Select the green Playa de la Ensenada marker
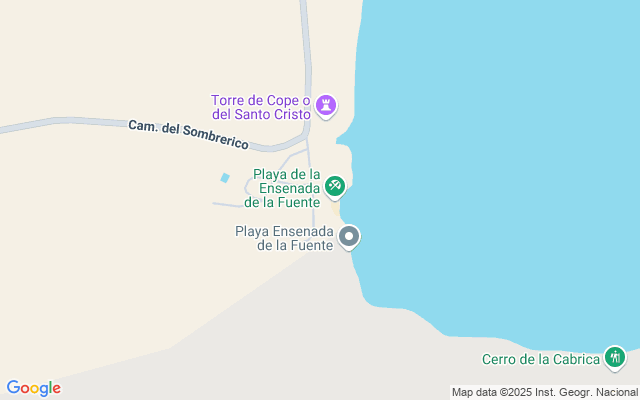The width and height of the screenshot is (640, 400). coord(335,185)
